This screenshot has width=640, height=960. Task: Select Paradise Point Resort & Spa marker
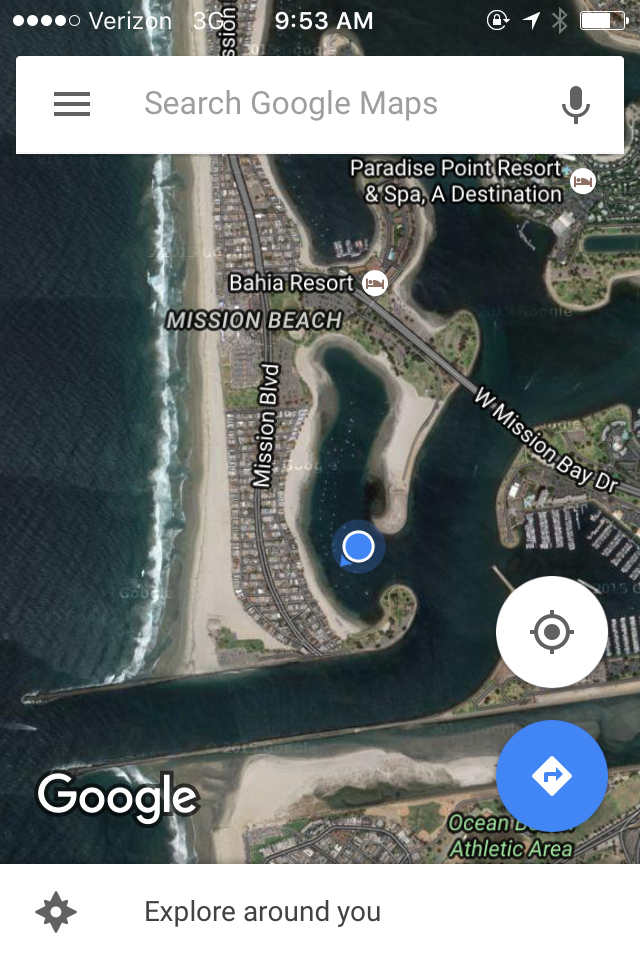pos(583,181)
